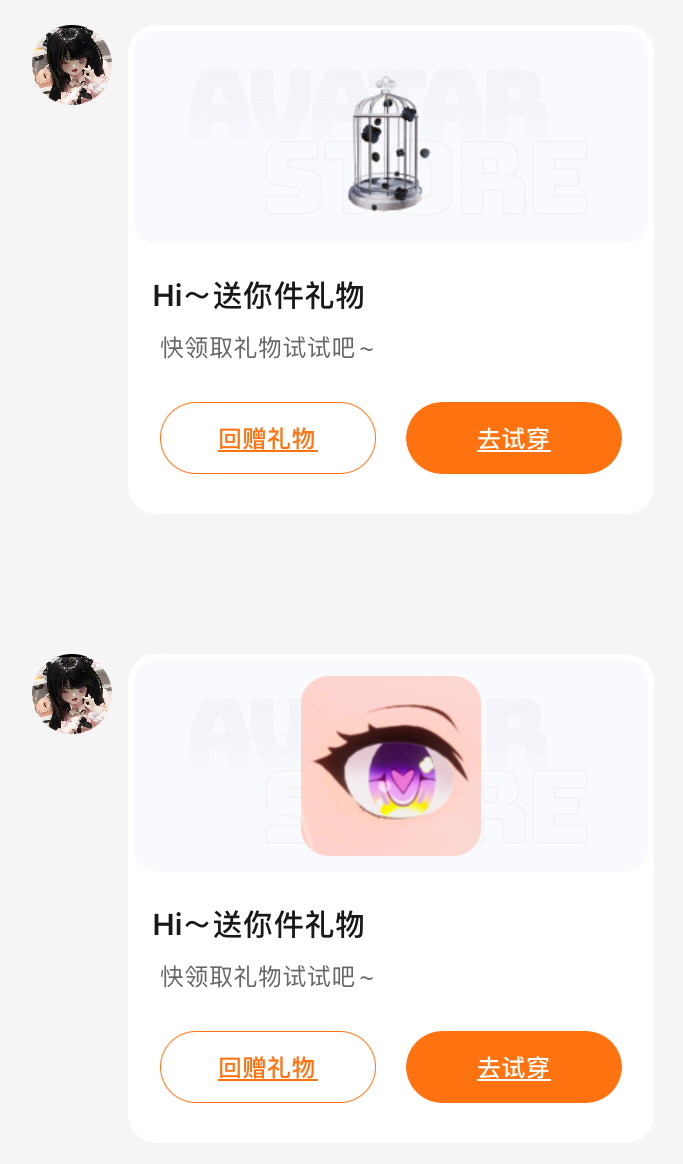This screenshot has width=683, height=1164.
Task: Open sender's avatar beside the eye gift
Action: [x=72, y=694]
